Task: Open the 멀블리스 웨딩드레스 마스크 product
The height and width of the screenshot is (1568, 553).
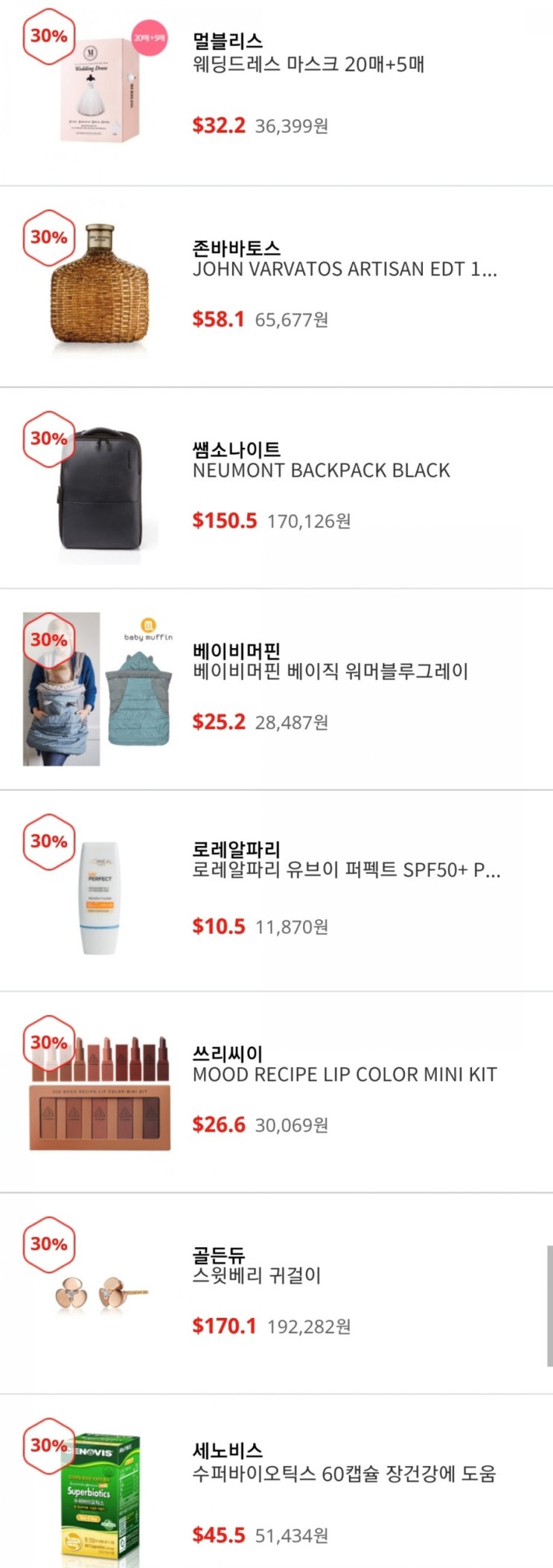Action: click(x=308, y=65)
